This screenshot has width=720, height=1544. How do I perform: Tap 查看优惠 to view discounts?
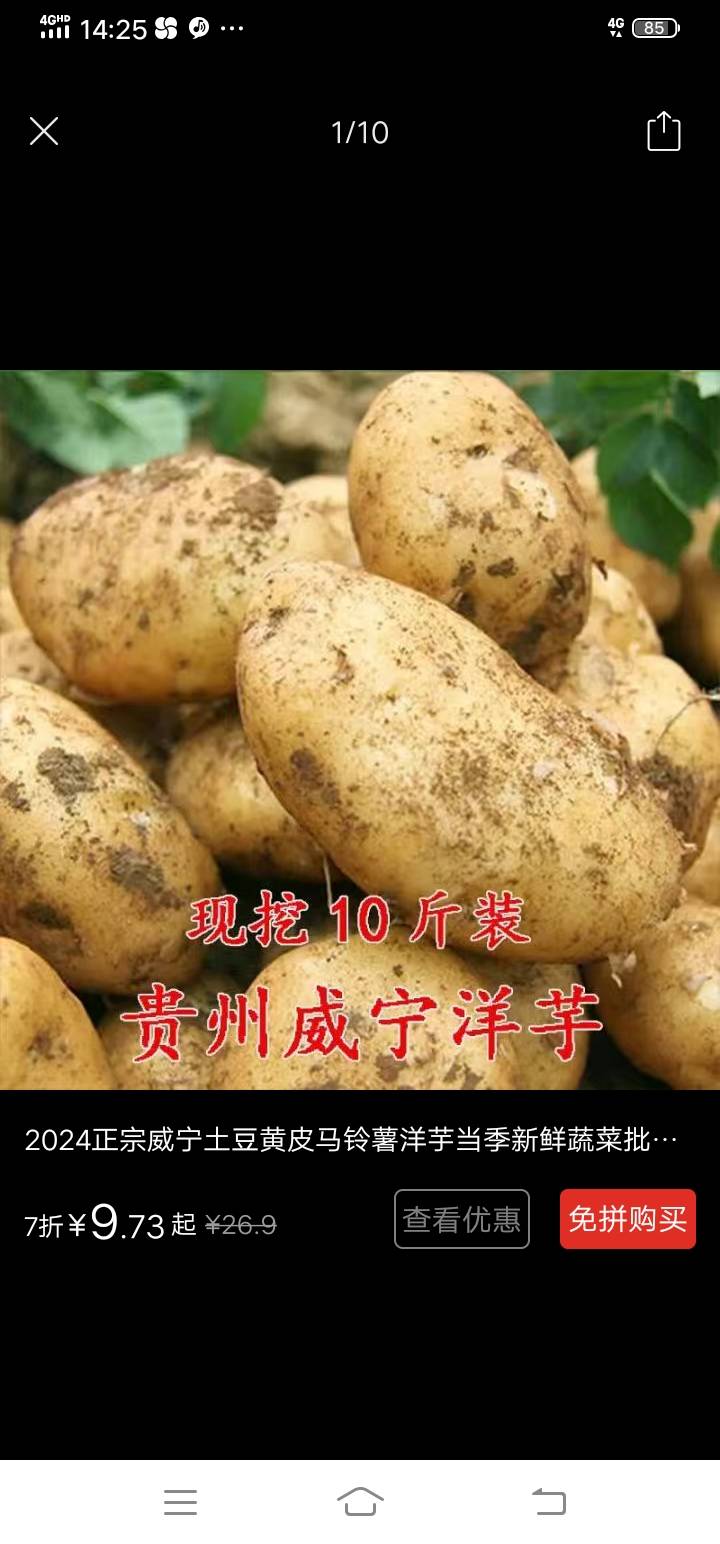click(461, 1219)
